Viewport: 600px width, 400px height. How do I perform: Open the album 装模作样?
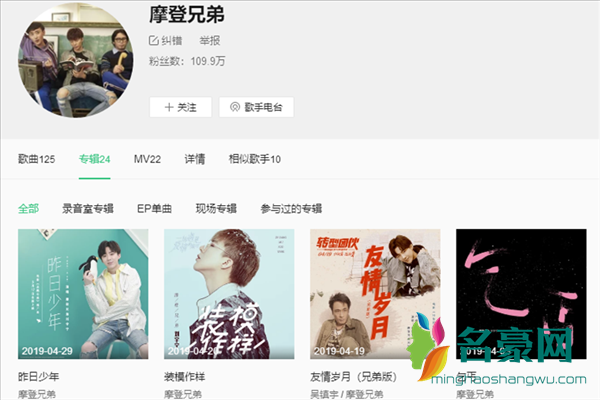229,294
